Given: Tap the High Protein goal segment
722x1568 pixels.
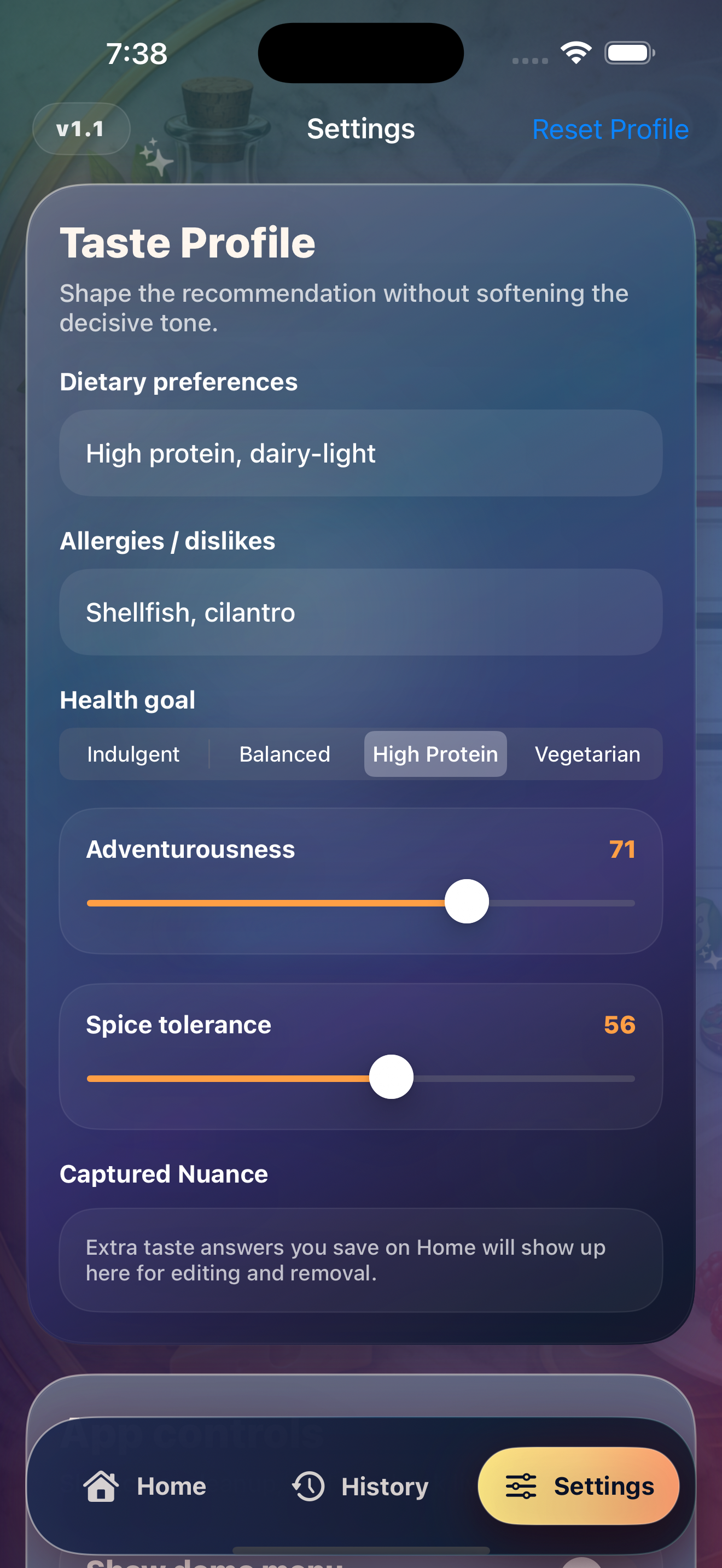Looking at the screenshot, I should click(x=435, y=753).
